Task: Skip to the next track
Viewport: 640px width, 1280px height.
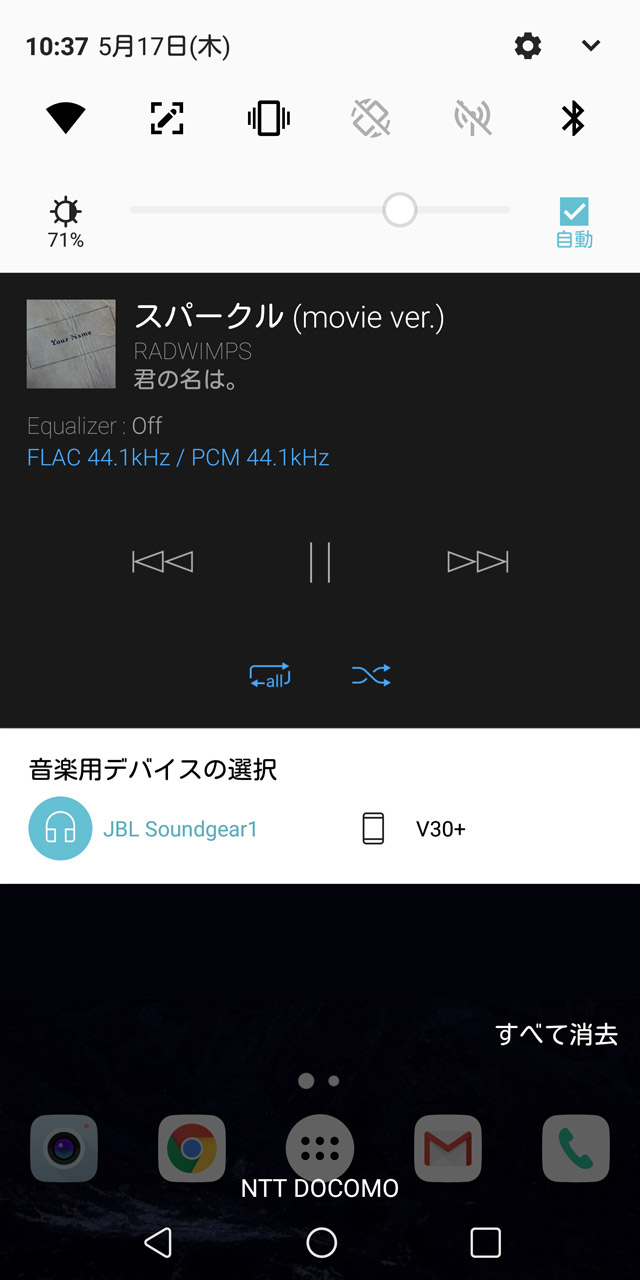Action: click(478, 562)
